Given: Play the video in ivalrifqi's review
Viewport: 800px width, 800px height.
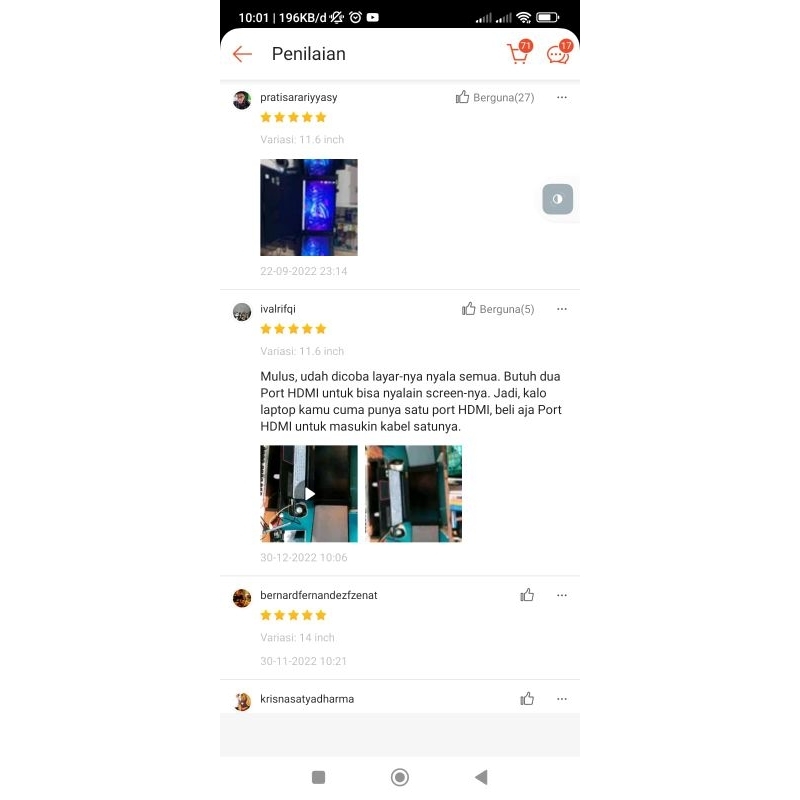Looking at the screenshot, I should [x=309, y=493].
